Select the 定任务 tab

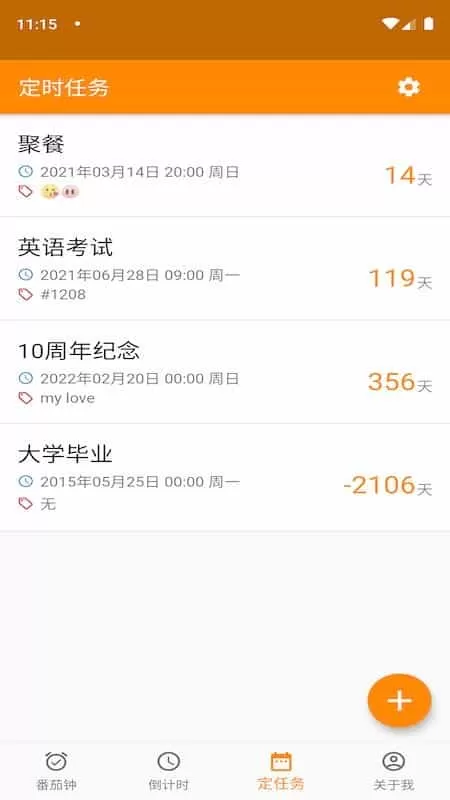281,771
